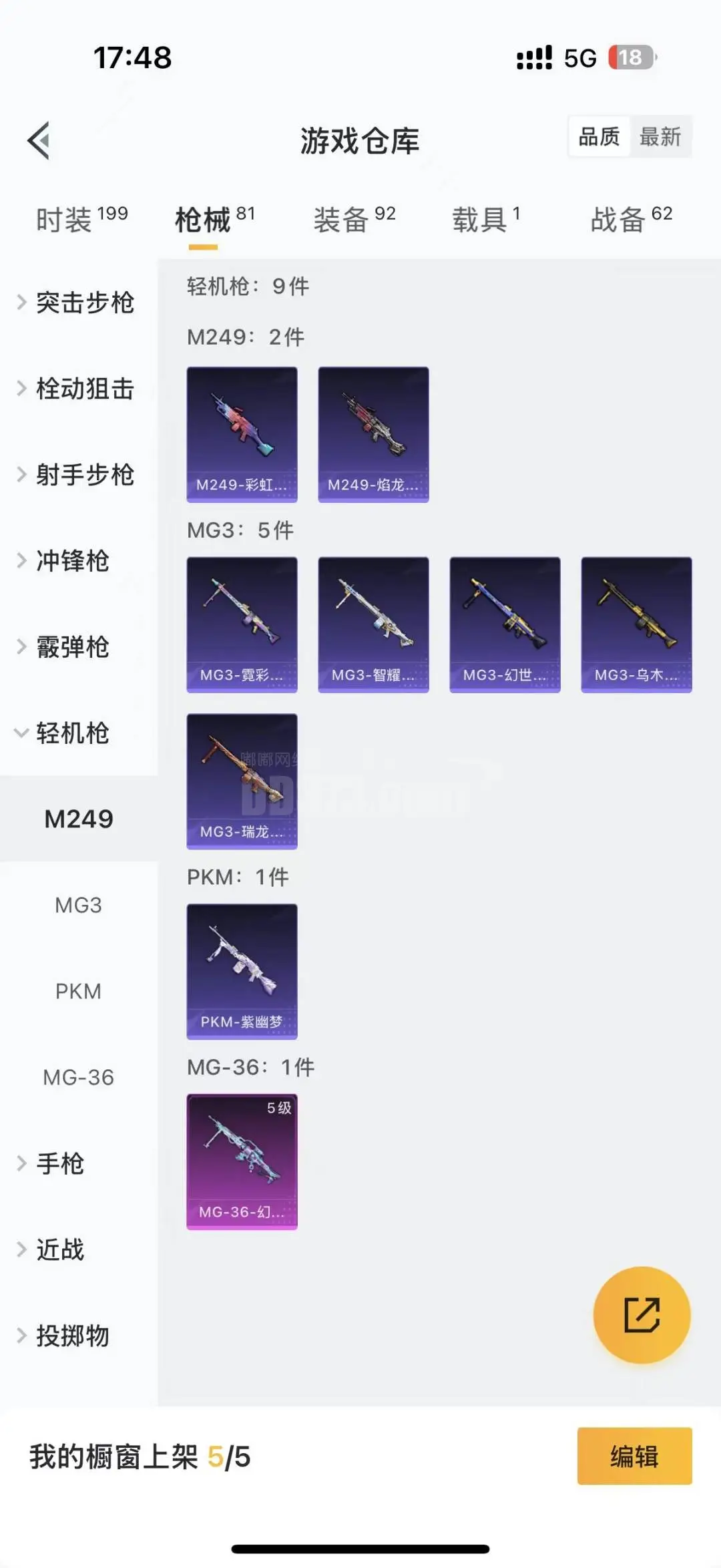Switch to the 时装 tab
Viewport: 721px width, 1568px height.
(81, 219)
